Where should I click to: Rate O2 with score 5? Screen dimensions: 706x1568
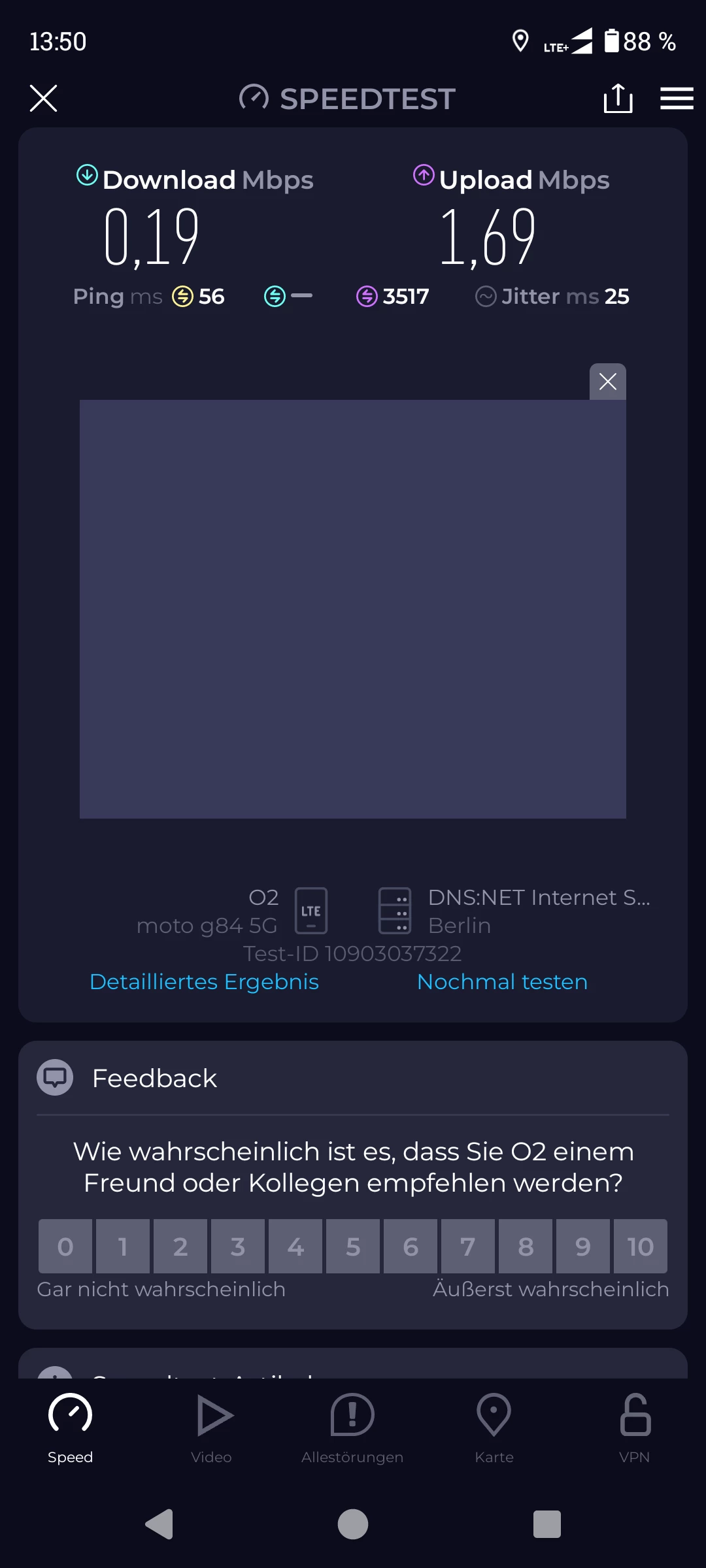click(x=353, y=1247)
